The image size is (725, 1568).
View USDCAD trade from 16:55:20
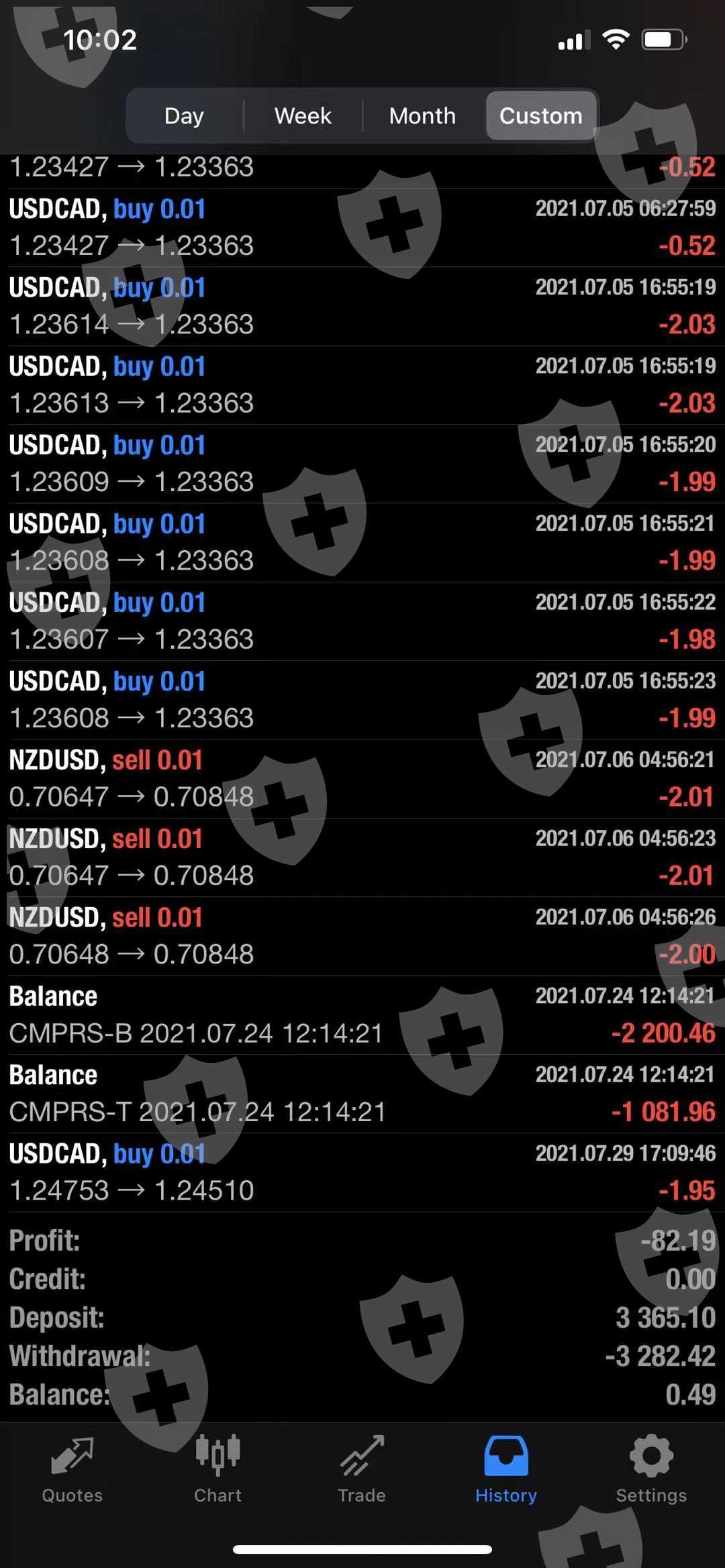362,464
